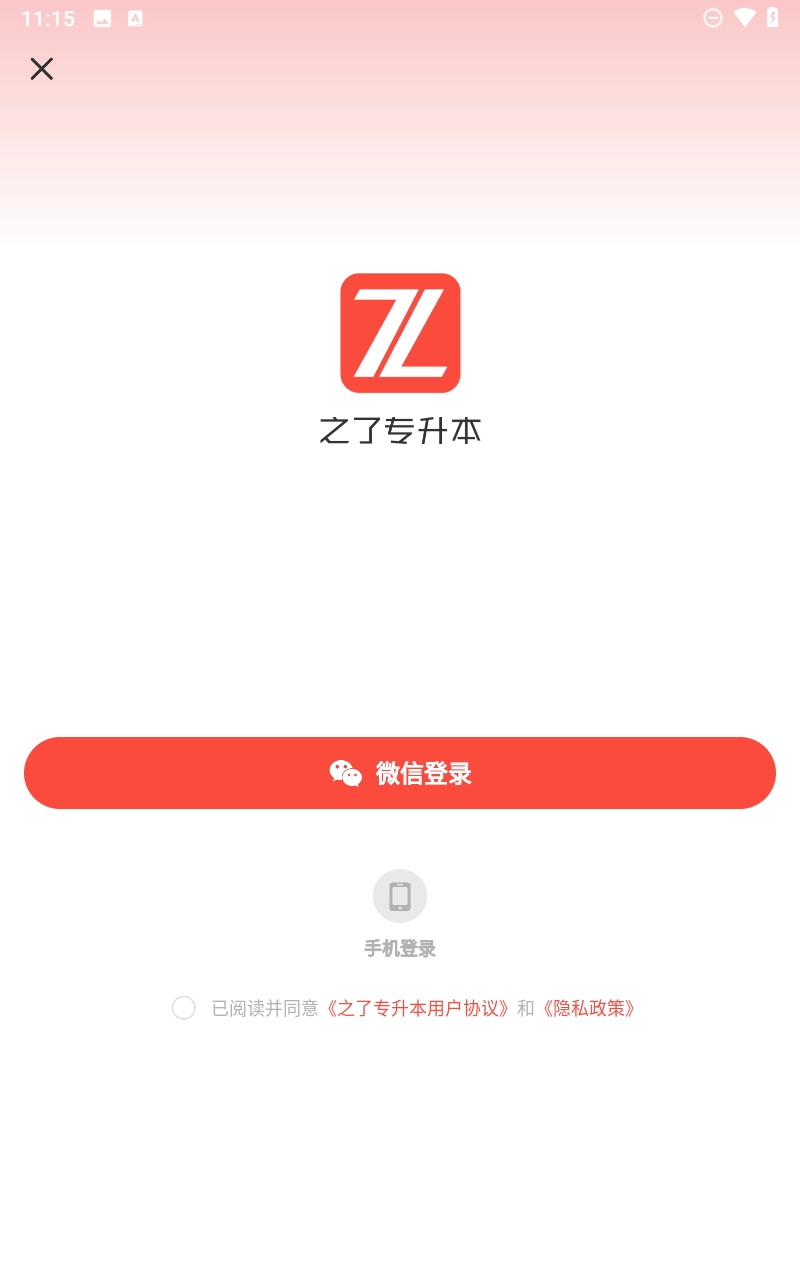
Task: Choose phone login (手机登录)
Action: tap(400, 897)
